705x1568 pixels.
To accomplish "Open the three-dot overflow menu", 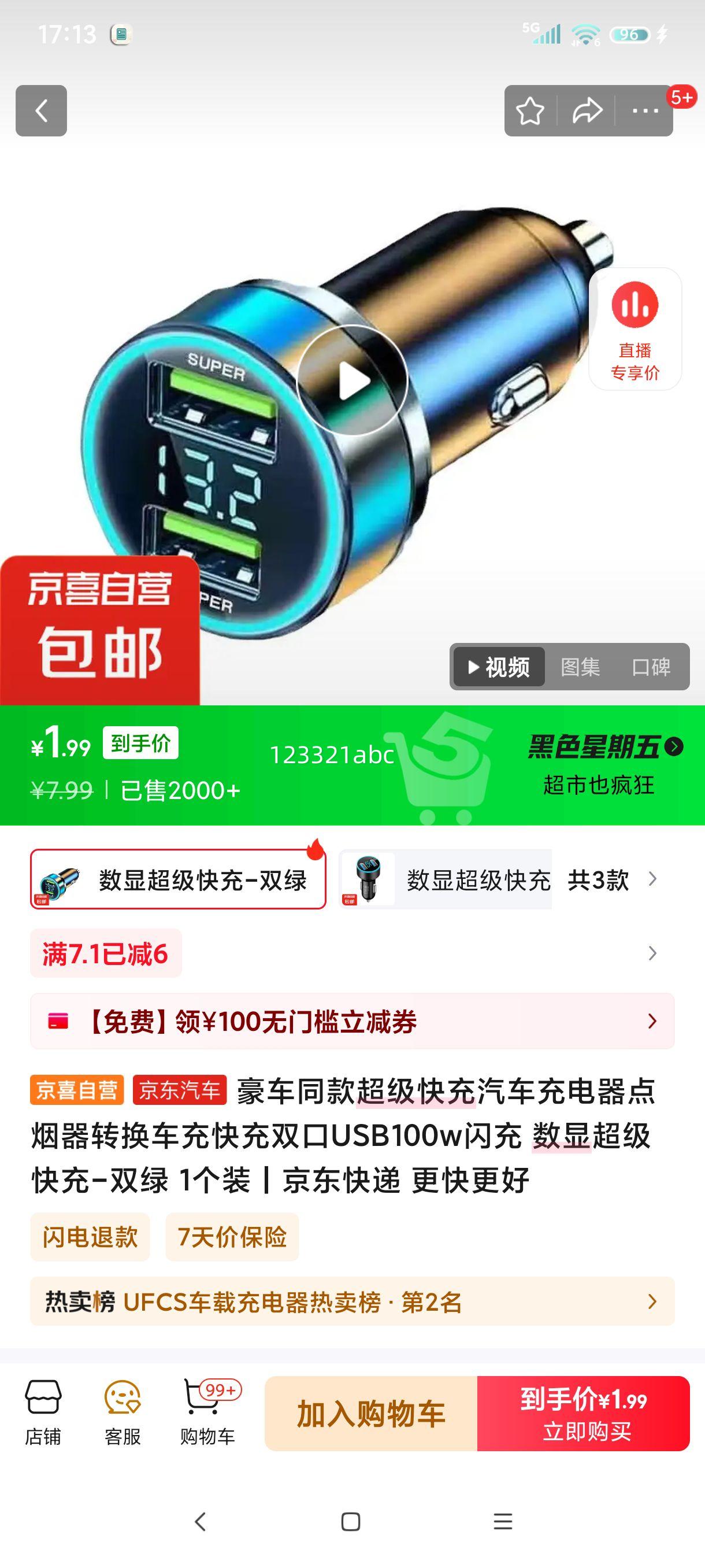I will [645, 111].
